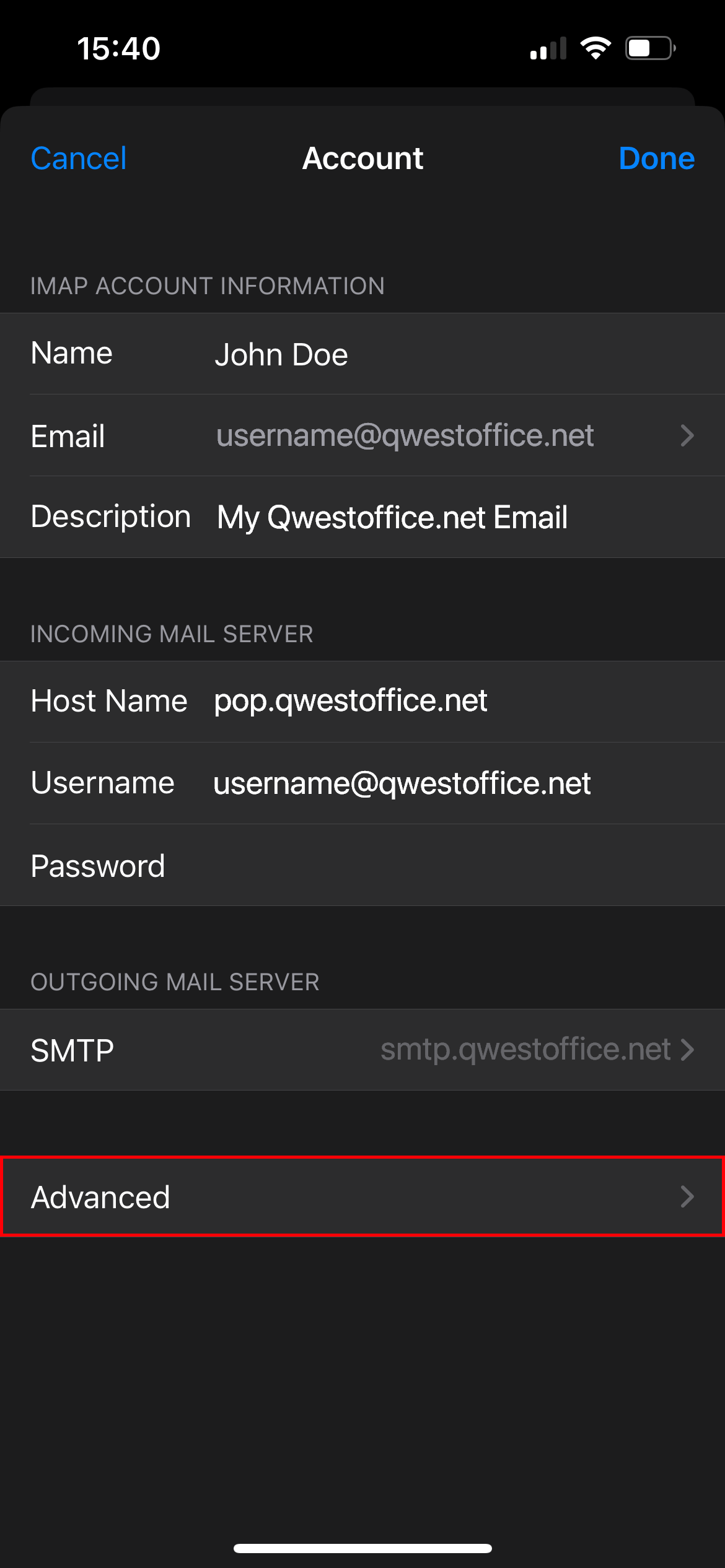Tap the chevron on the Email row

coord(687,436)
